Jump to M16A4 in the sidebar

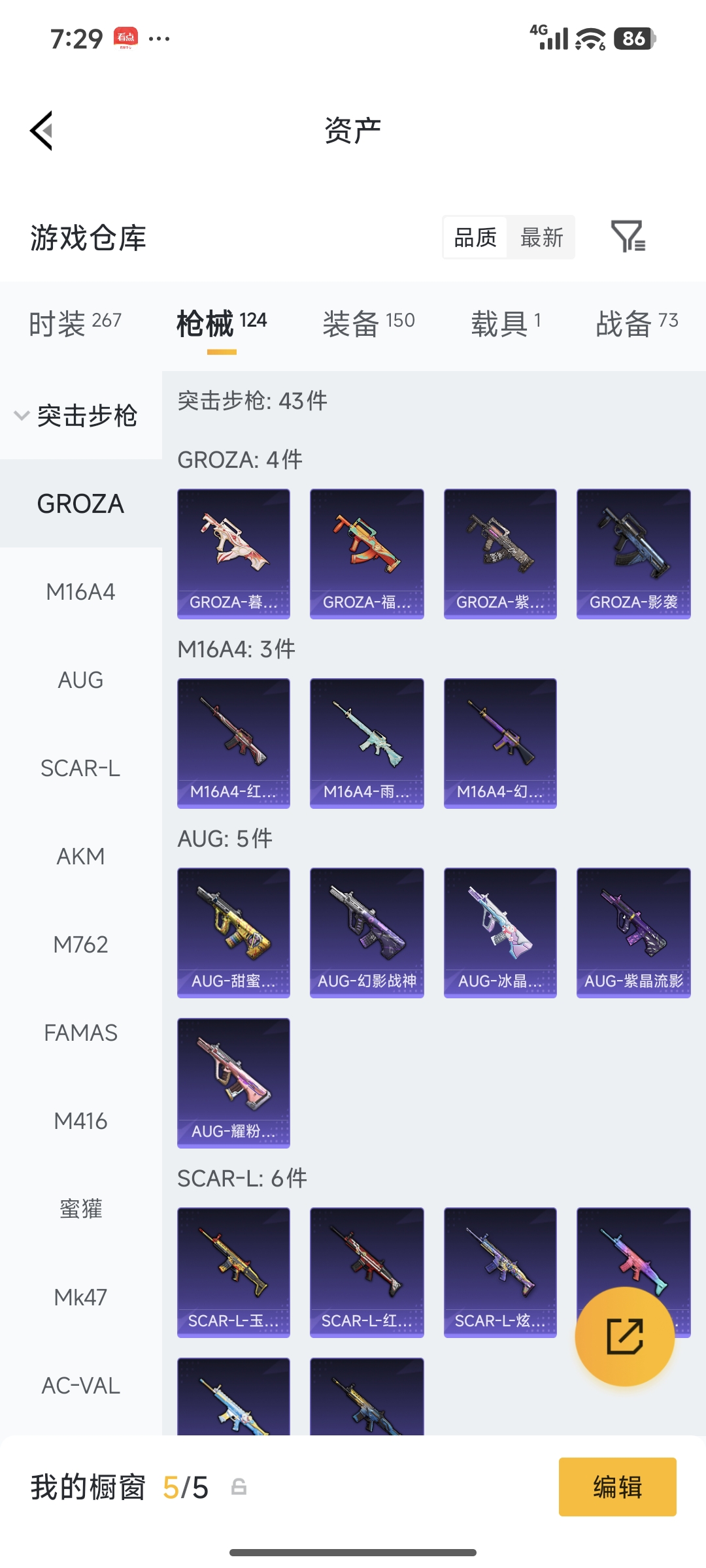point(80,592)
